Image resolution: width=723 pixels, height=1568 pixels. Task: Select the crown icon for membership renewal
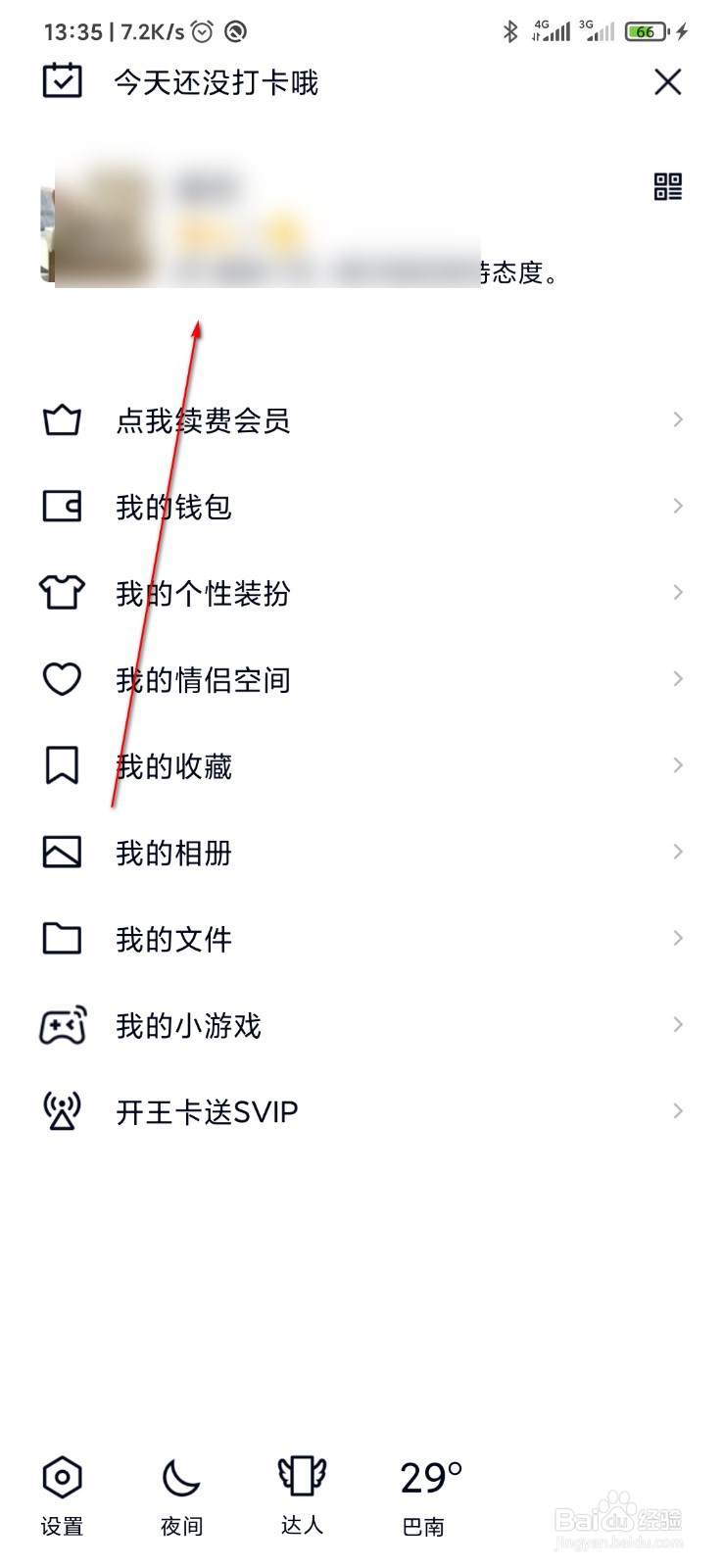62,419
